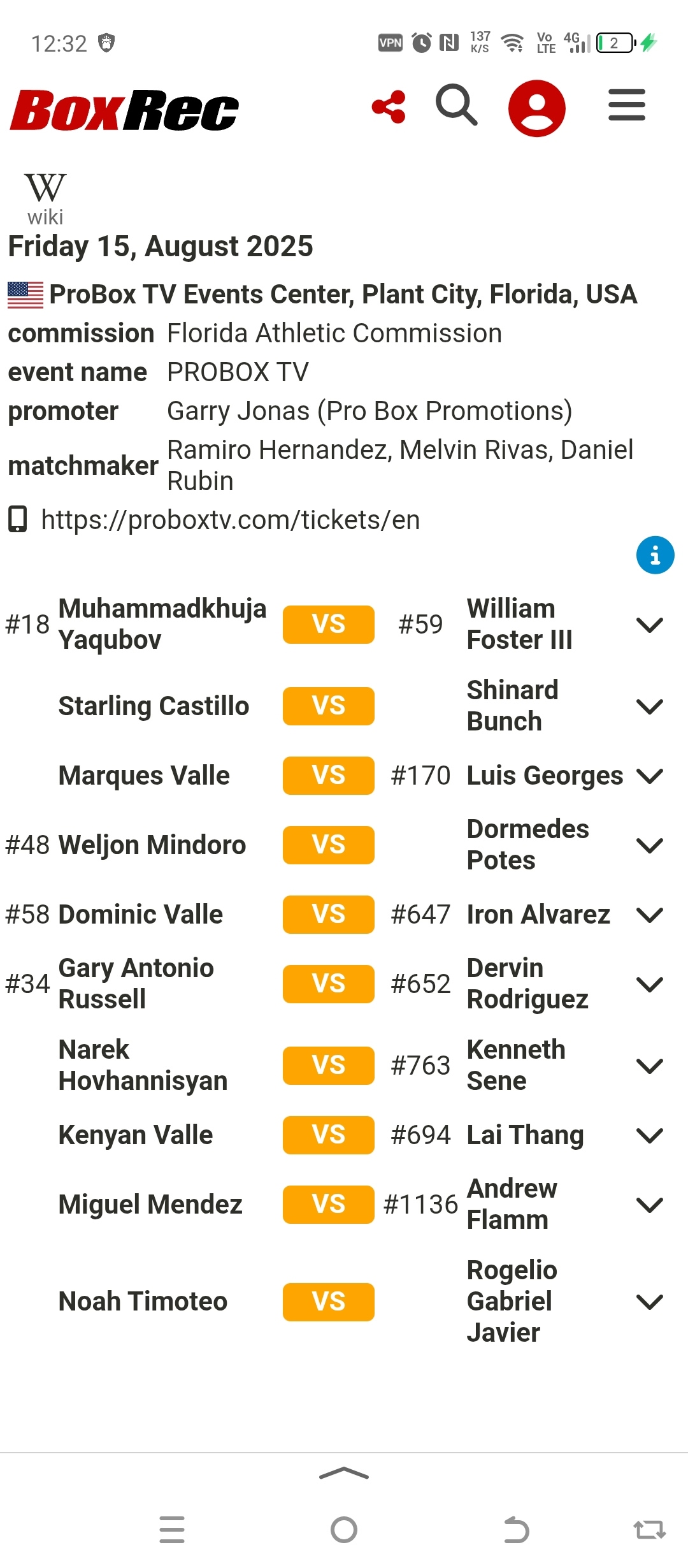
Task: Open Miguel Mendez's boxer profile
Action: (x=150, y=1205)
